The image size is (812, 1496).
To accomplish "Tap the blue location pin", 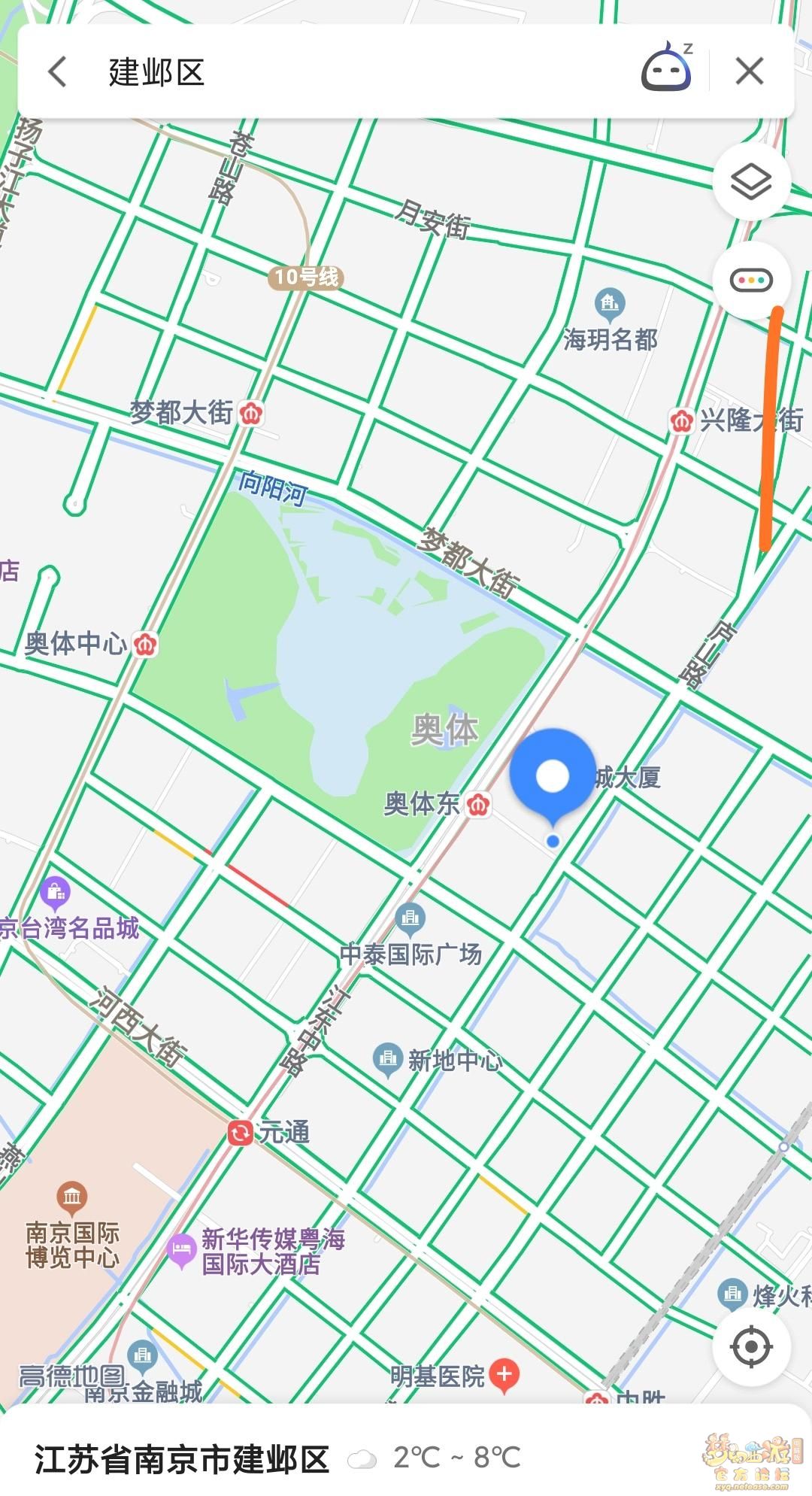I will click(x=553, y=775).
